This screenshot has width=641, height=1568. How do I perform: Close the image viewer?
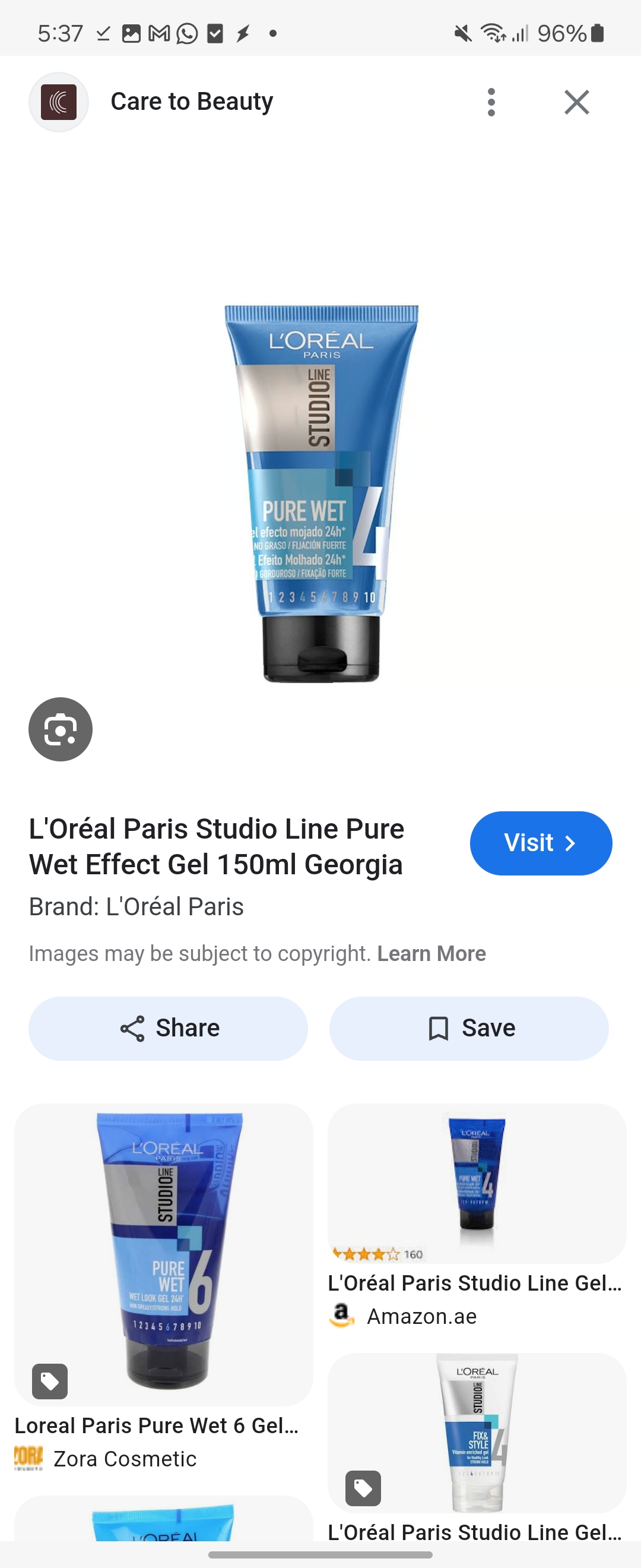click(576, 102)
